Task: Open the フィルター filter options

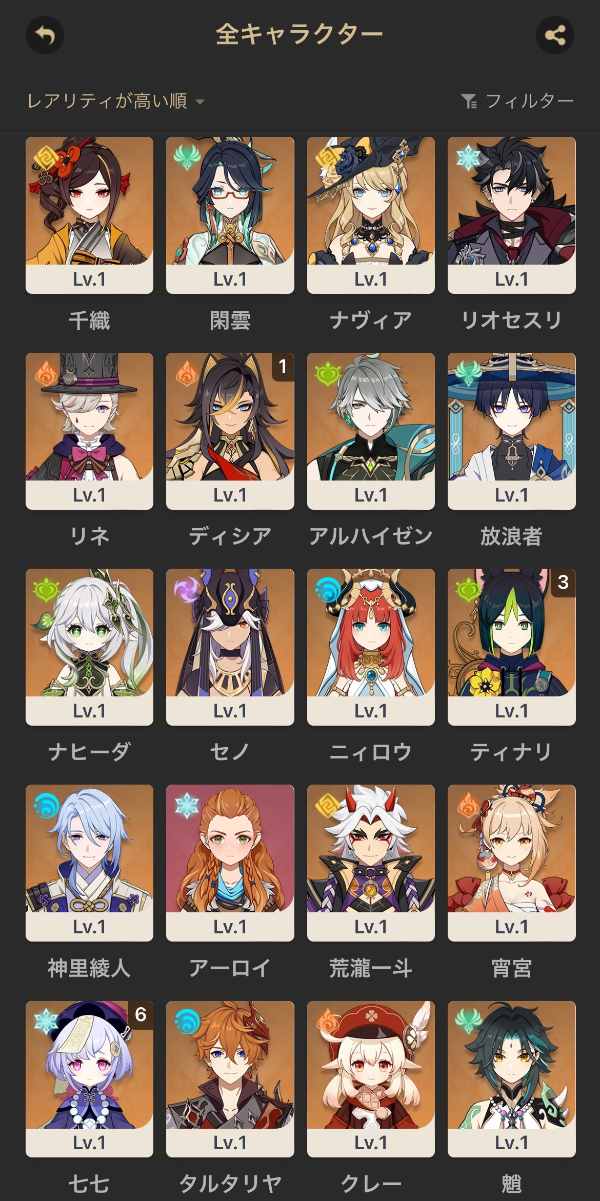Action: (517, 101)
